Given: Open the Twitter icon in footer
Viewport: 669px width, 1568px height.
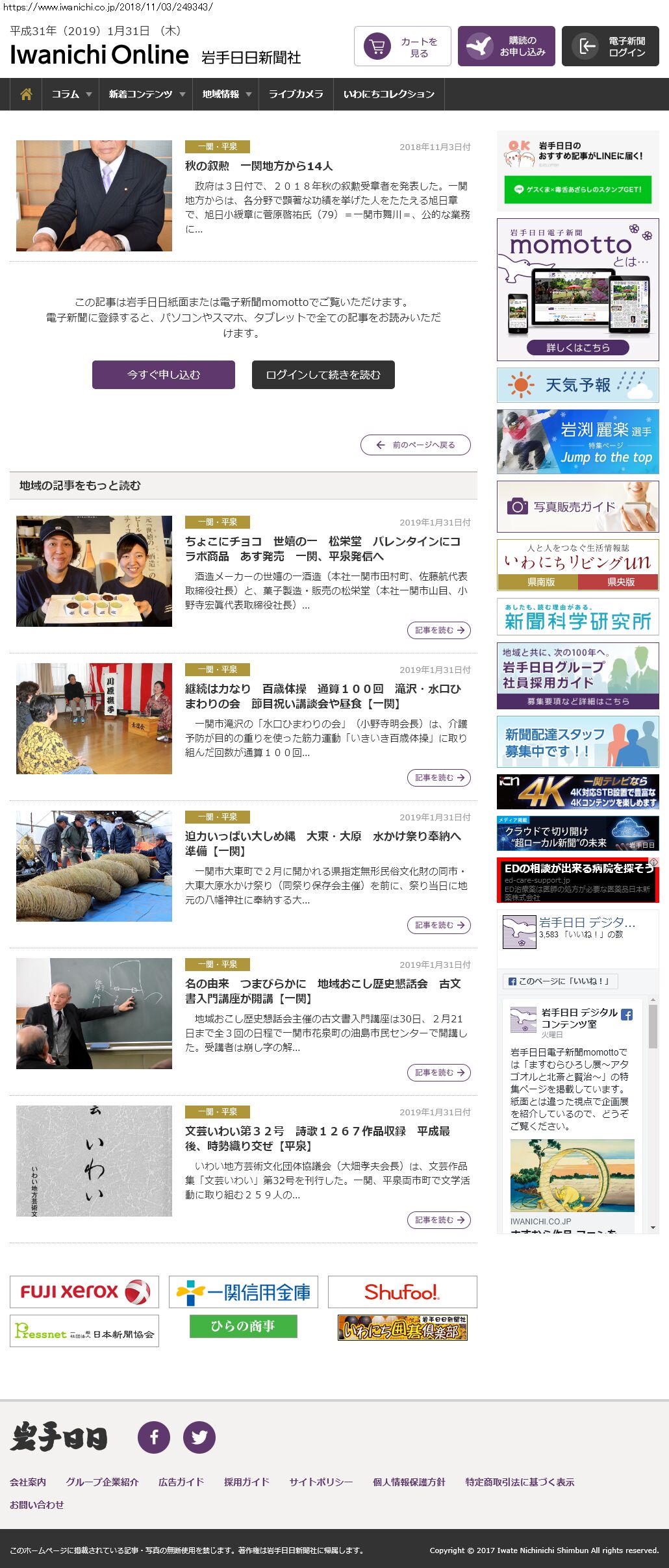Looking at the screenshot, I should point(199,1437).
